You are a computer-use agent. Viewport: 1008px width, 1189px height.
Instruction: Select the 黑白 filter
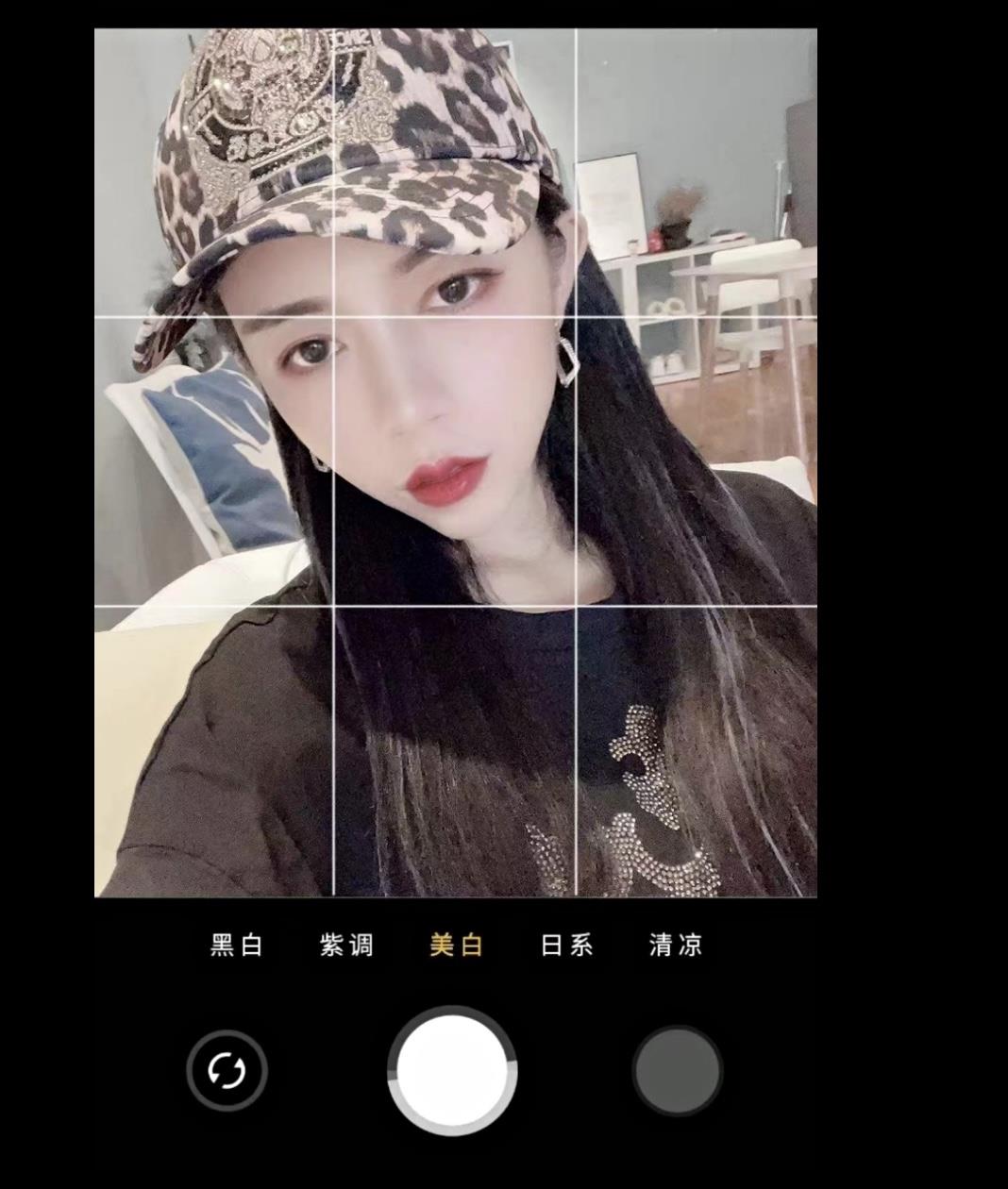click(236, 945)
